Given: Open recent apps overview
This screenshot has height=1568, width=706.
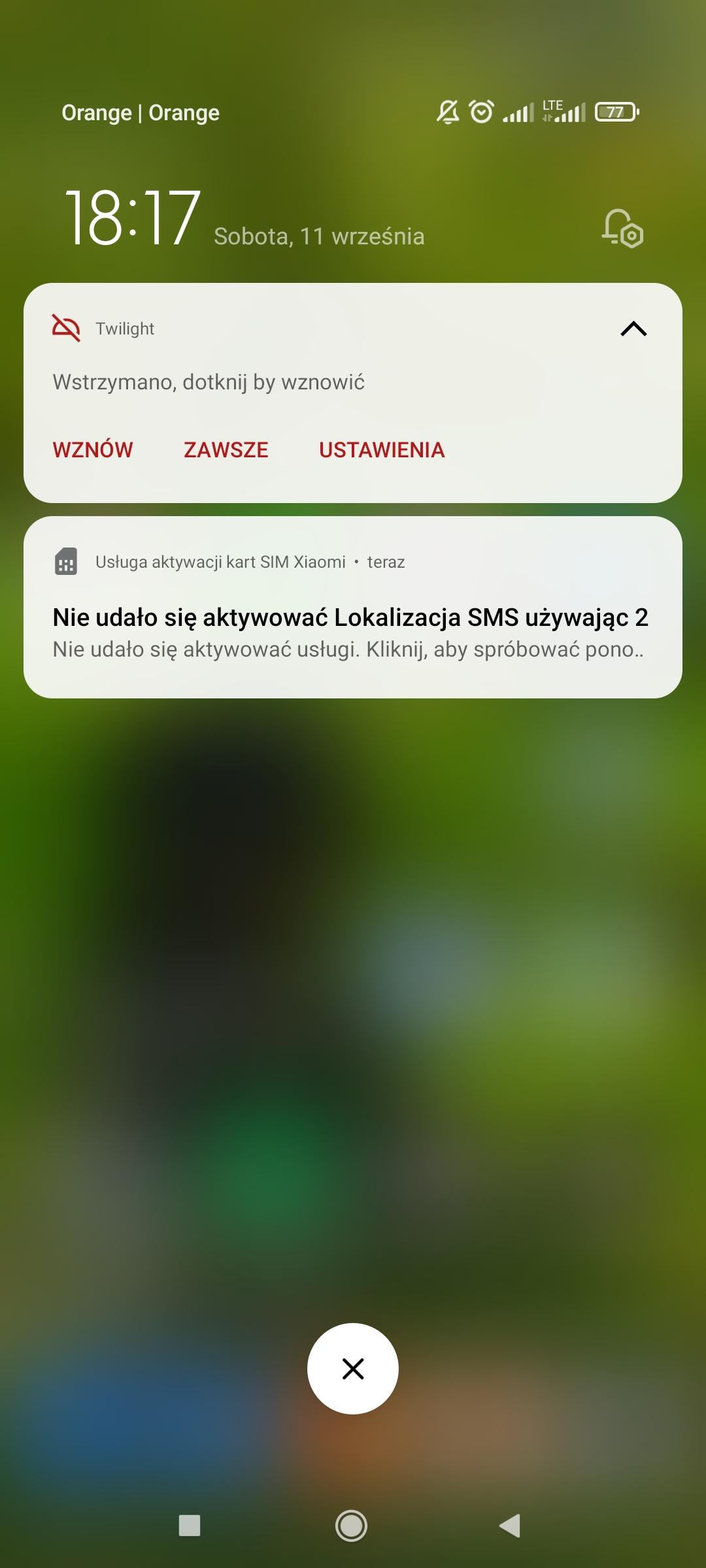Looking at the screenshot, I should 190,1526.
